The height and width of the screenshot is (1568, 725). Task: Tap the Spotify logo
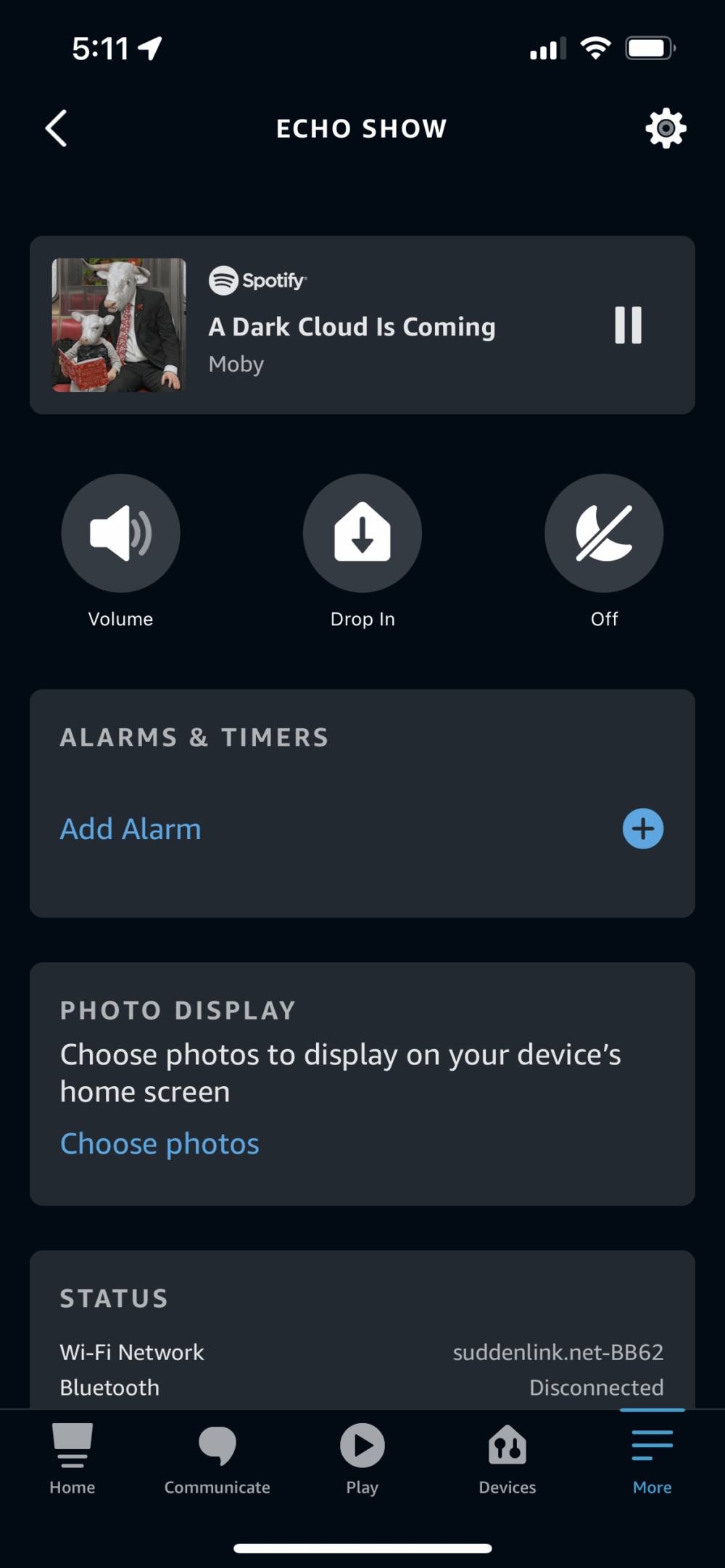[x=257, y=280]
